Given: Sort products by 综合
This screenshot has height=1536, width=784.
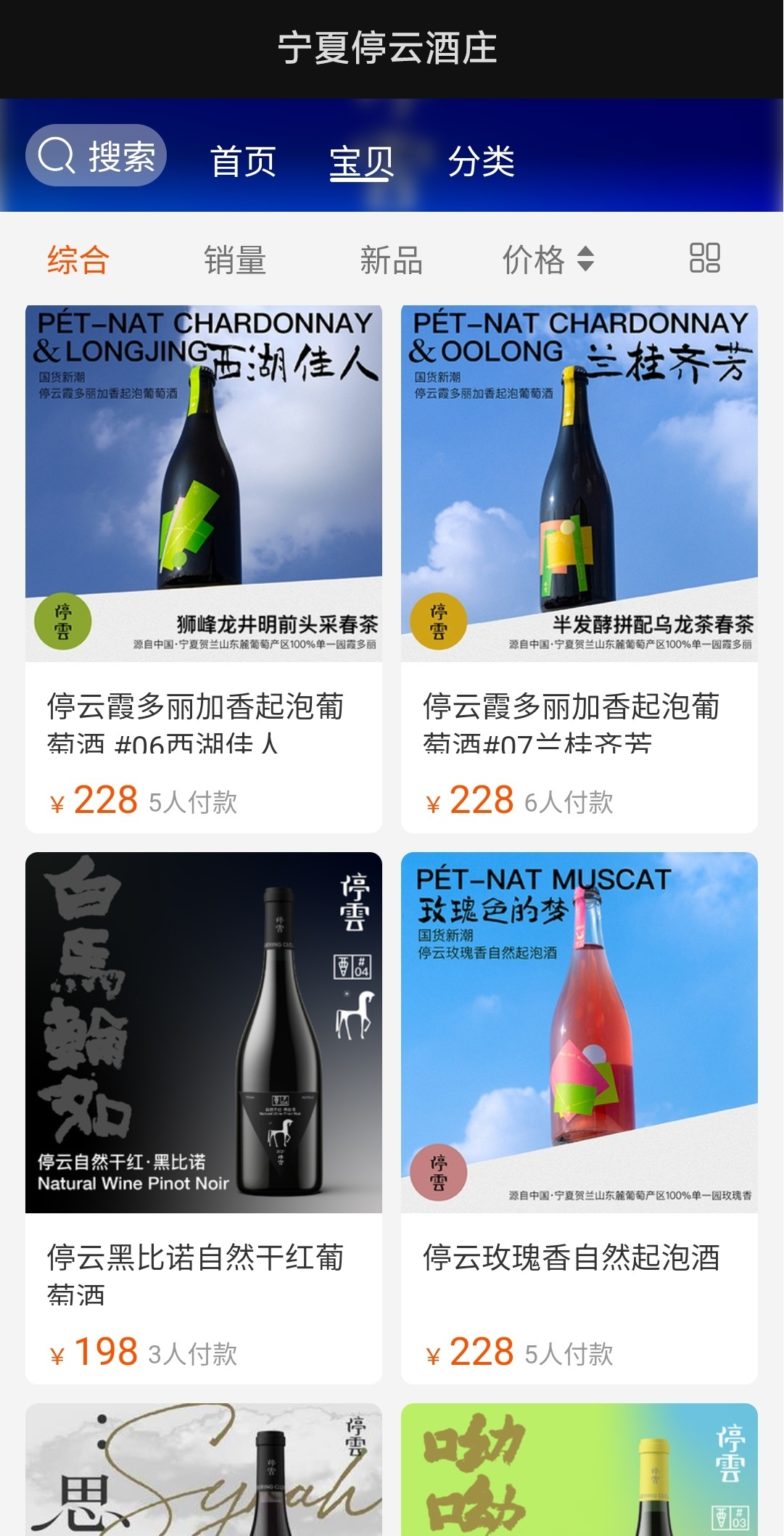Looking at the screenshot, I should tap(77, 260).
